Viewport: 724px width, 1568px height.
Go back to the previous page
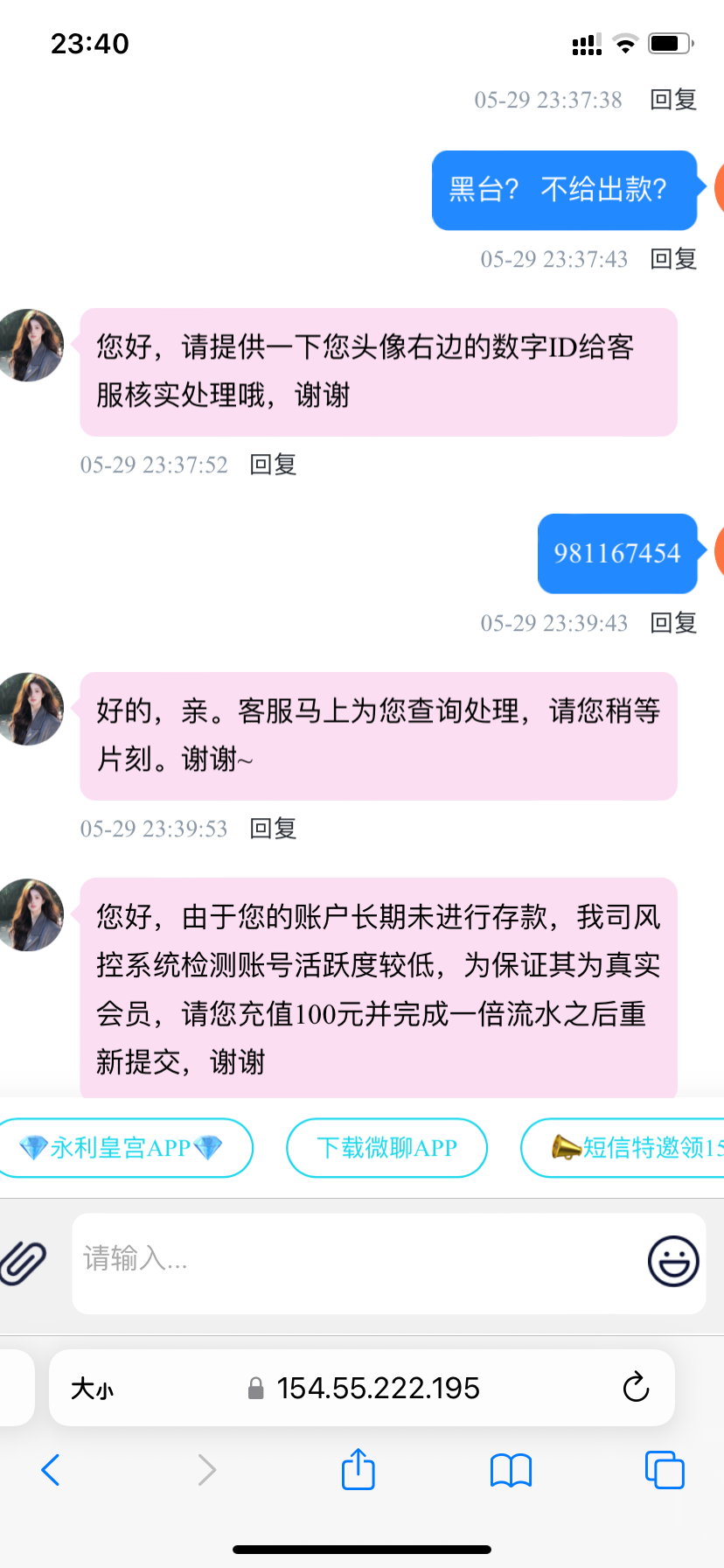tap(51, 1470)
